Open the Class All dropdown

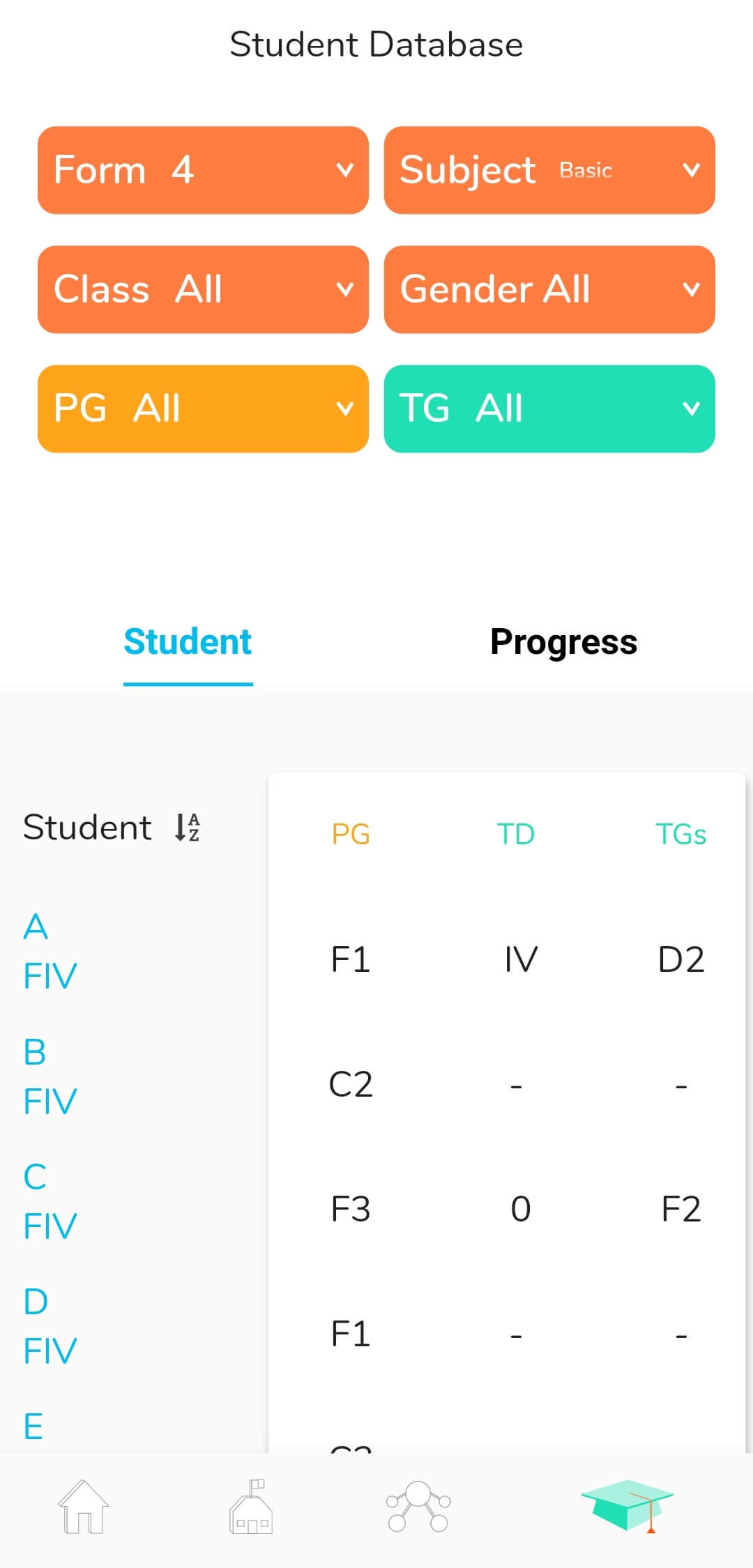(203, 289)
